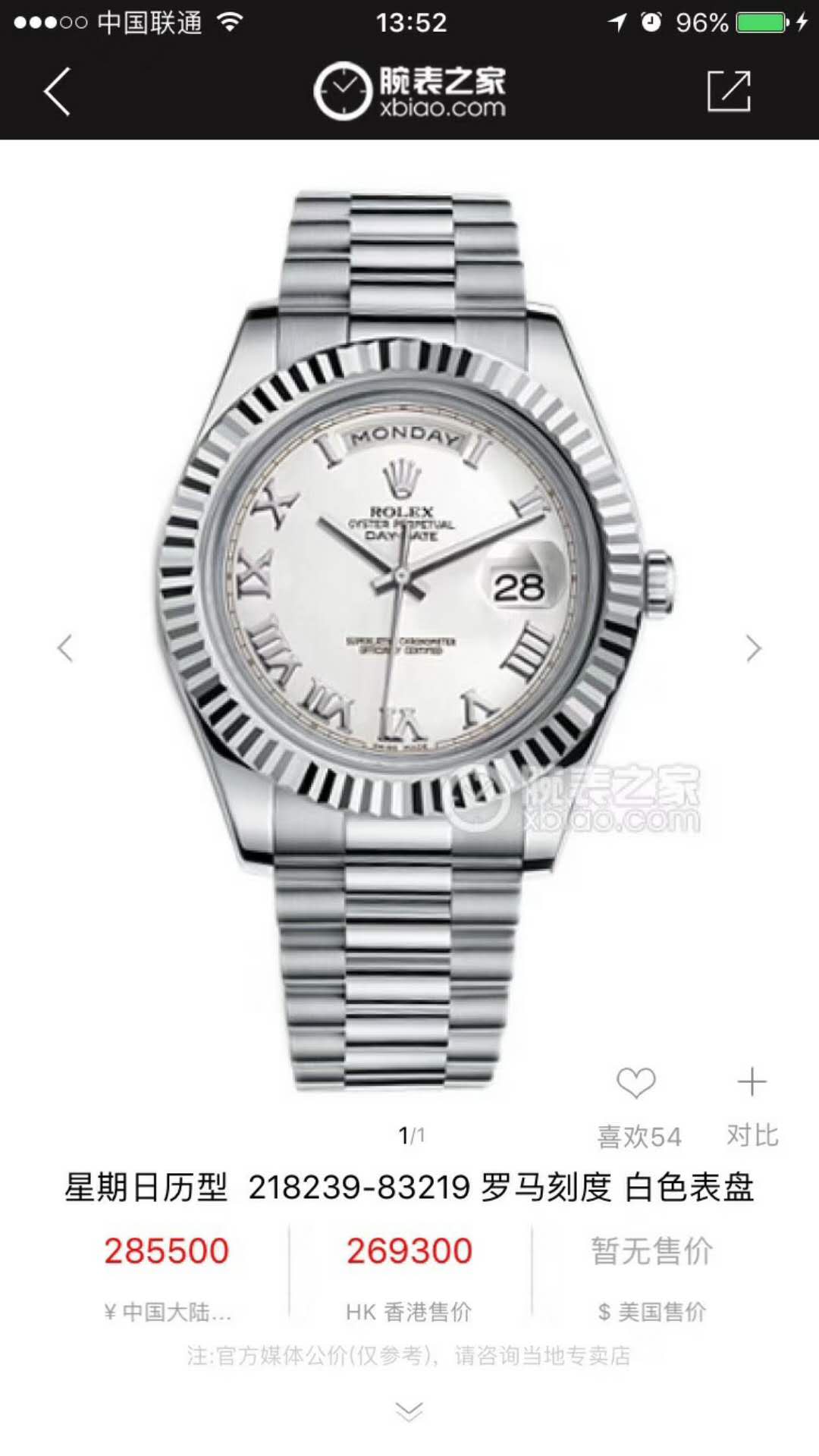Go back to the previous page
819x1456 pixels.
pyautogui.click(x=57, y=92)
